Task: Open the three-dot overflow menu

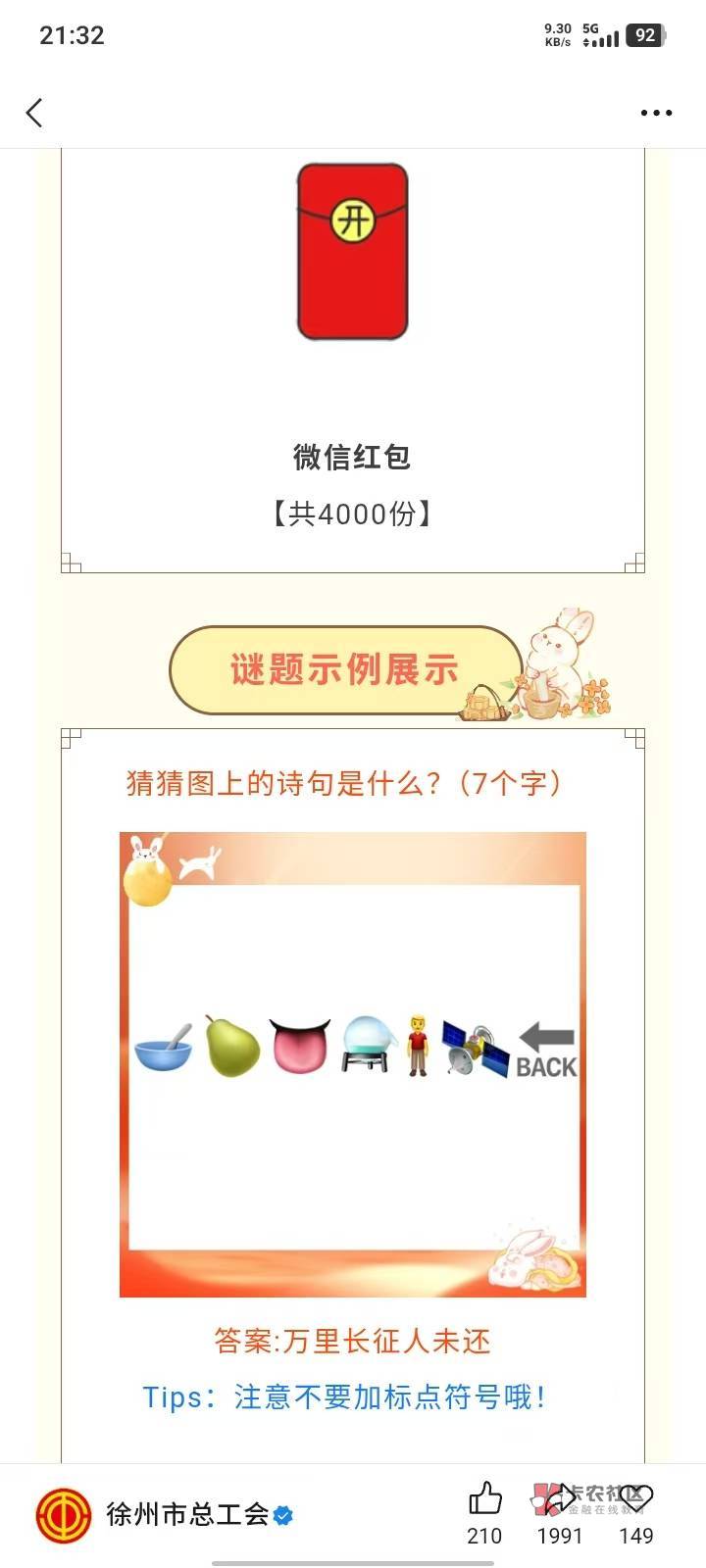Action: [656, 113]
